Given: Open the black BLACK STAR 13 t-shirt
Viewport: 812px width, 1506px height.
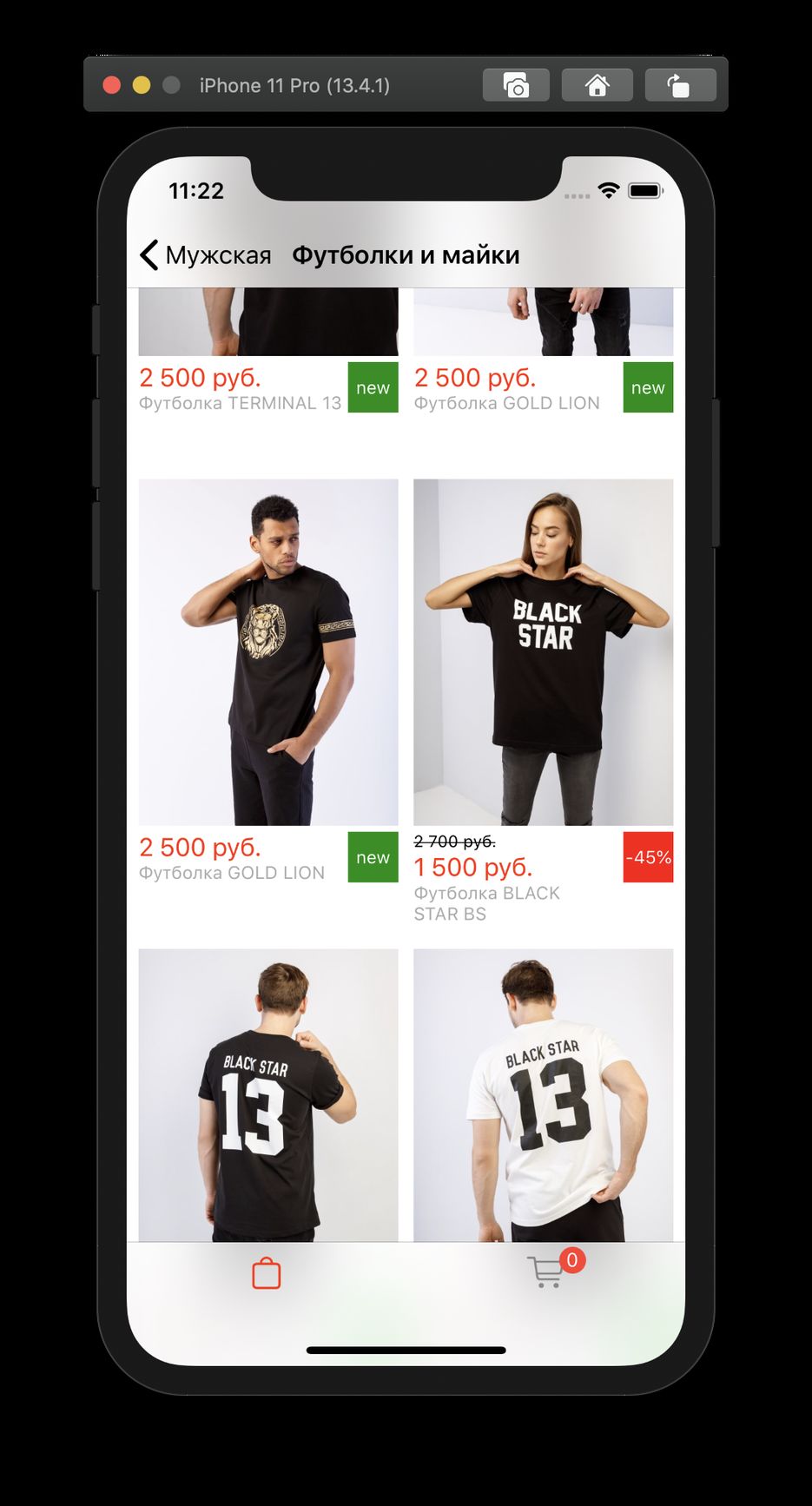Looking at the screenshot, I should click(268, 1094).
